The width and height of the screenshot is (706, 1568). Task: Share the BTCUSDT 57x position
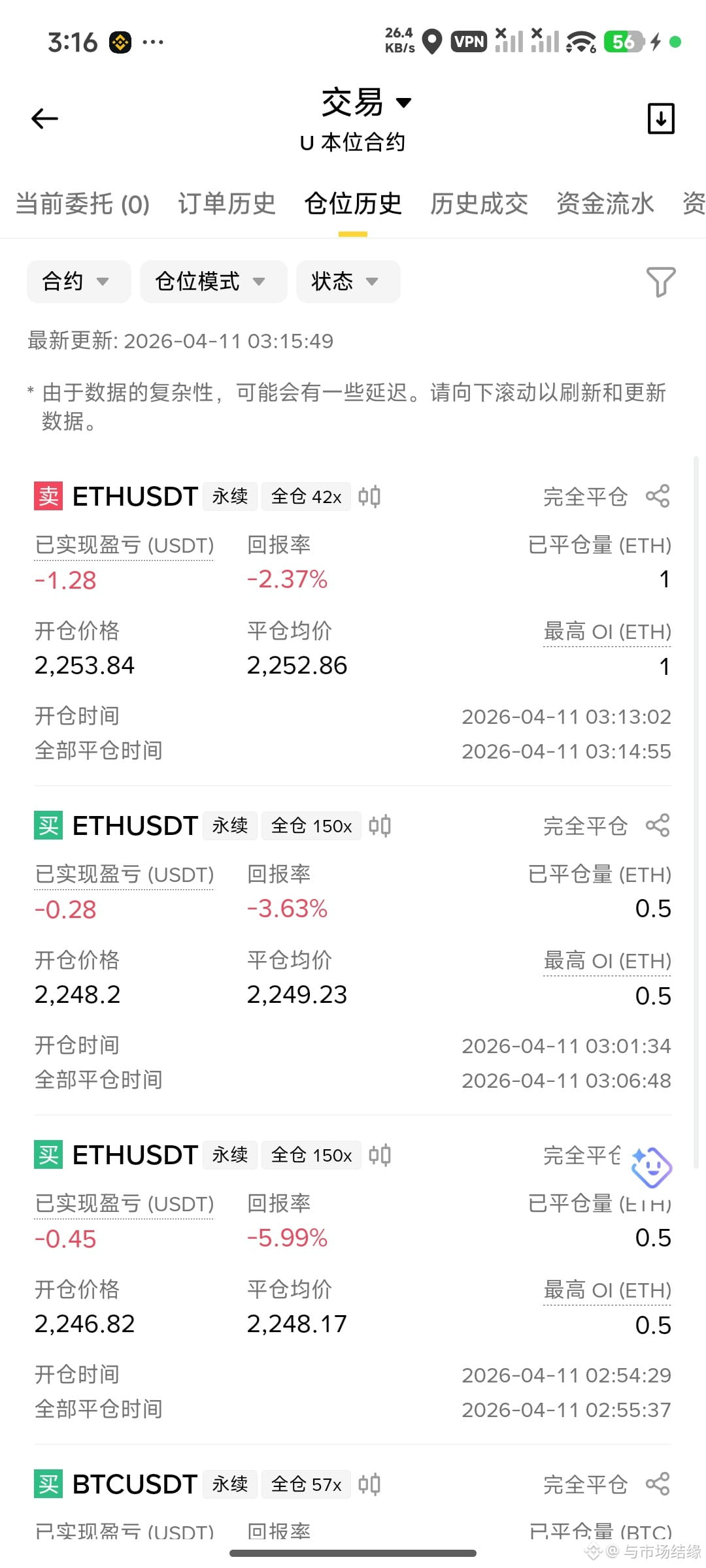click(658, 1484)
